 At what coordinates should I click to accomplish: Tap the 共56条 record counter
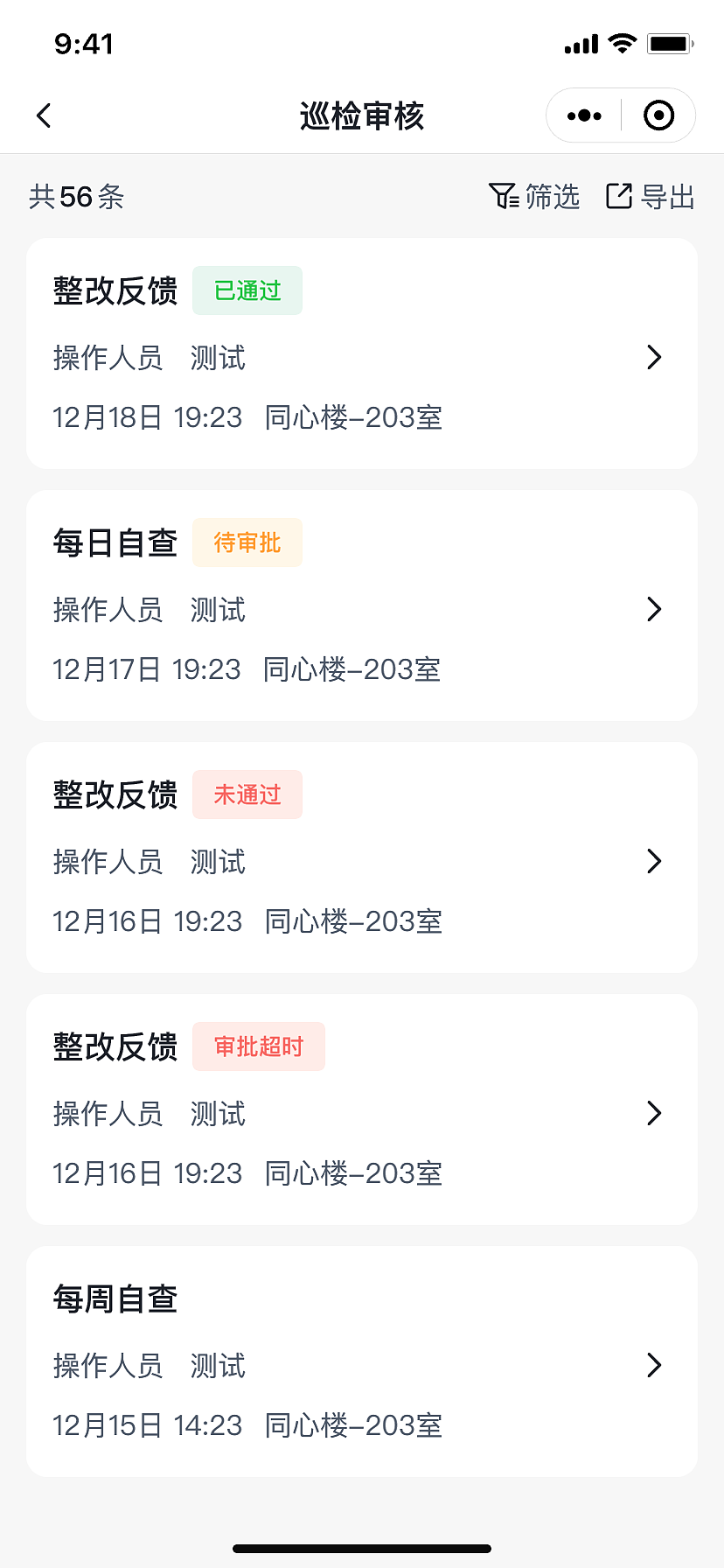click(x=75, y=197)
